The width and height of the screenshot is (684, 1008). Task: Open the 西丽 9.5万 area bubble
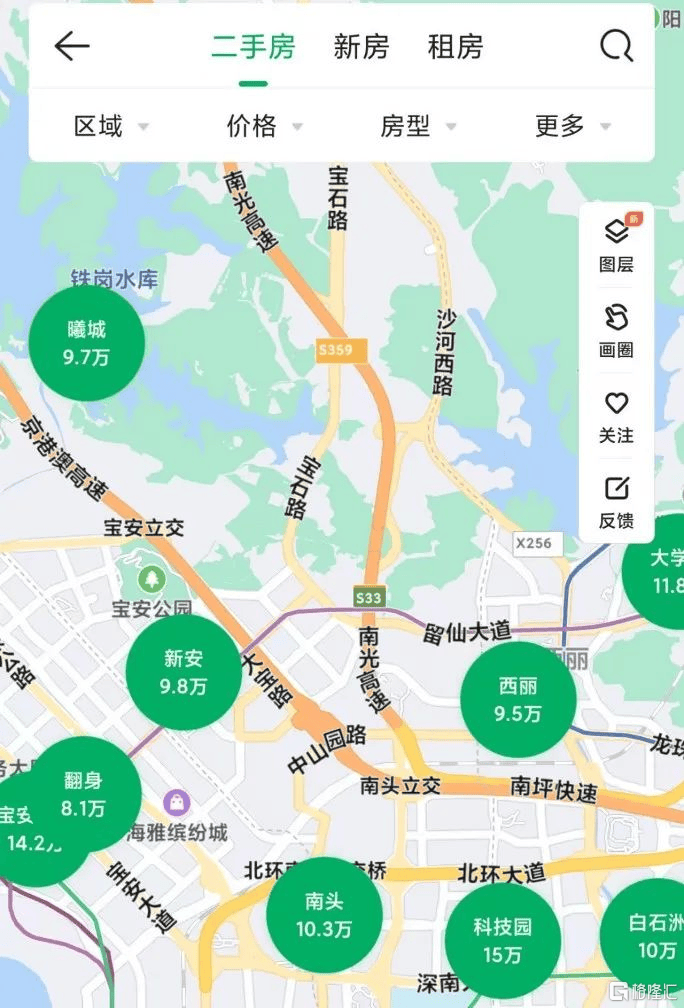[x=518, y=700]
